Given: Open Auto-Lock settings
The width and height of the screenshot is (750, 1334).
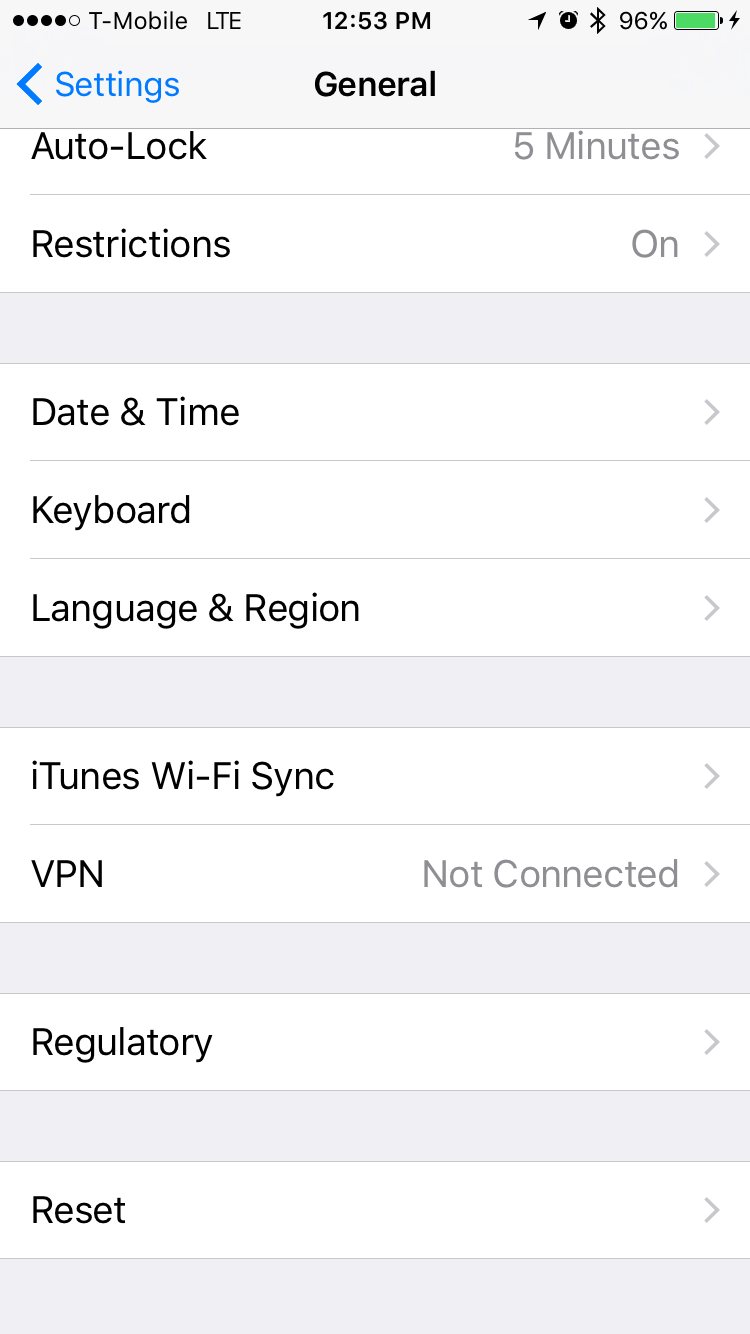Looking at the screenshot, I should click(x=375, y=162).
